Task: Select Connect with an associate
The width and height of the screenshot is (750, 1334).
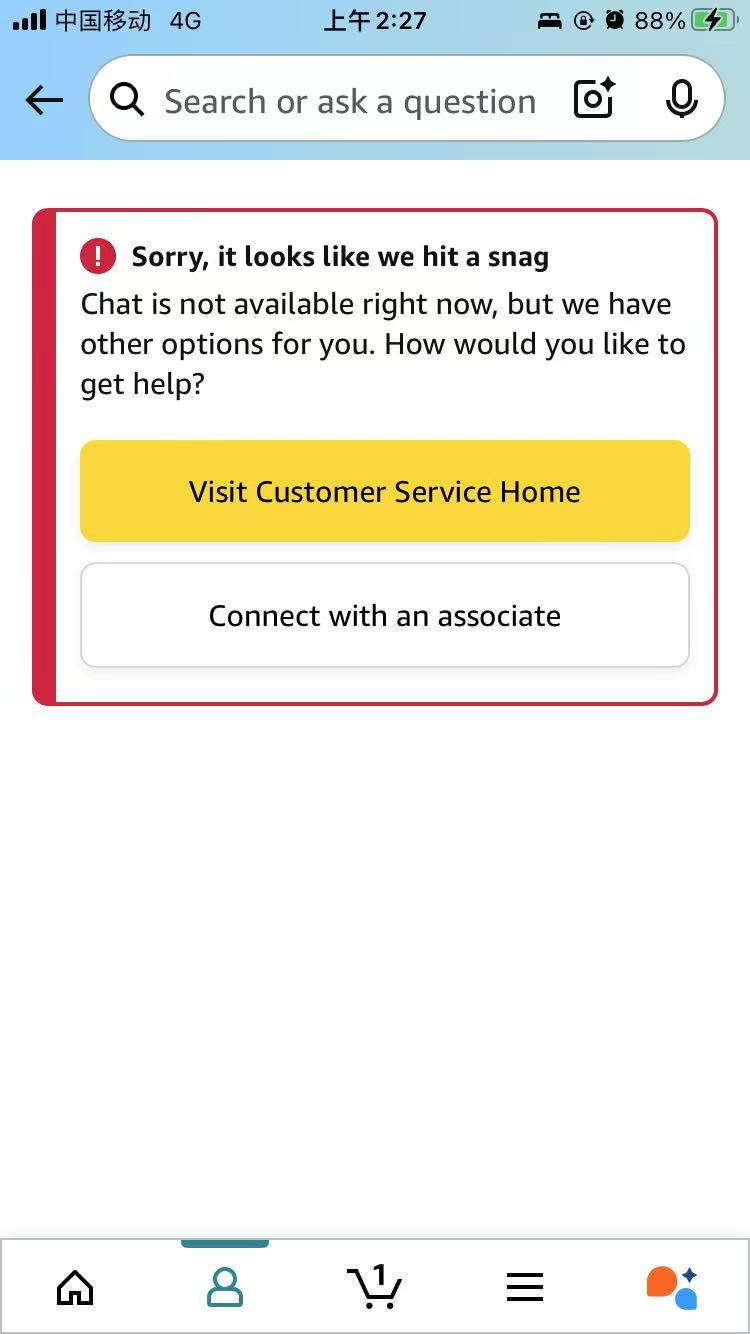Action: [385, 615]
